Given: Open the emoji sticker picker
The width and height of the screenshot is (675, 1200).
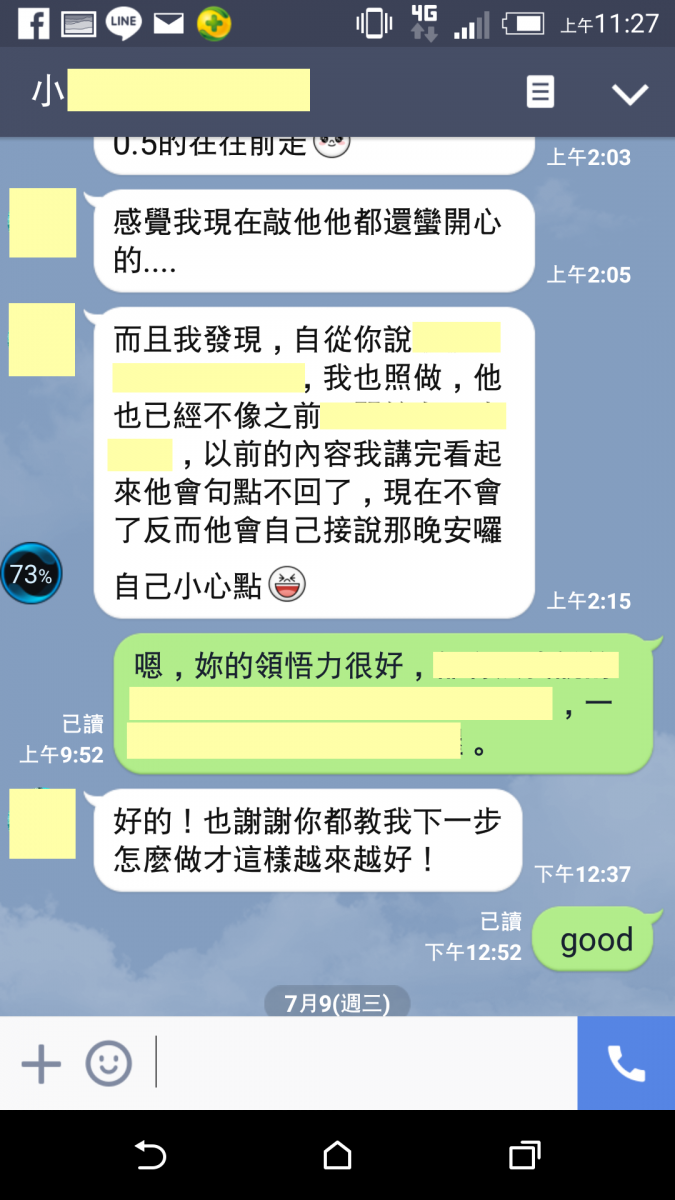Looking at the screenshot, I should pyautogui.click(x=108, y=1063).
